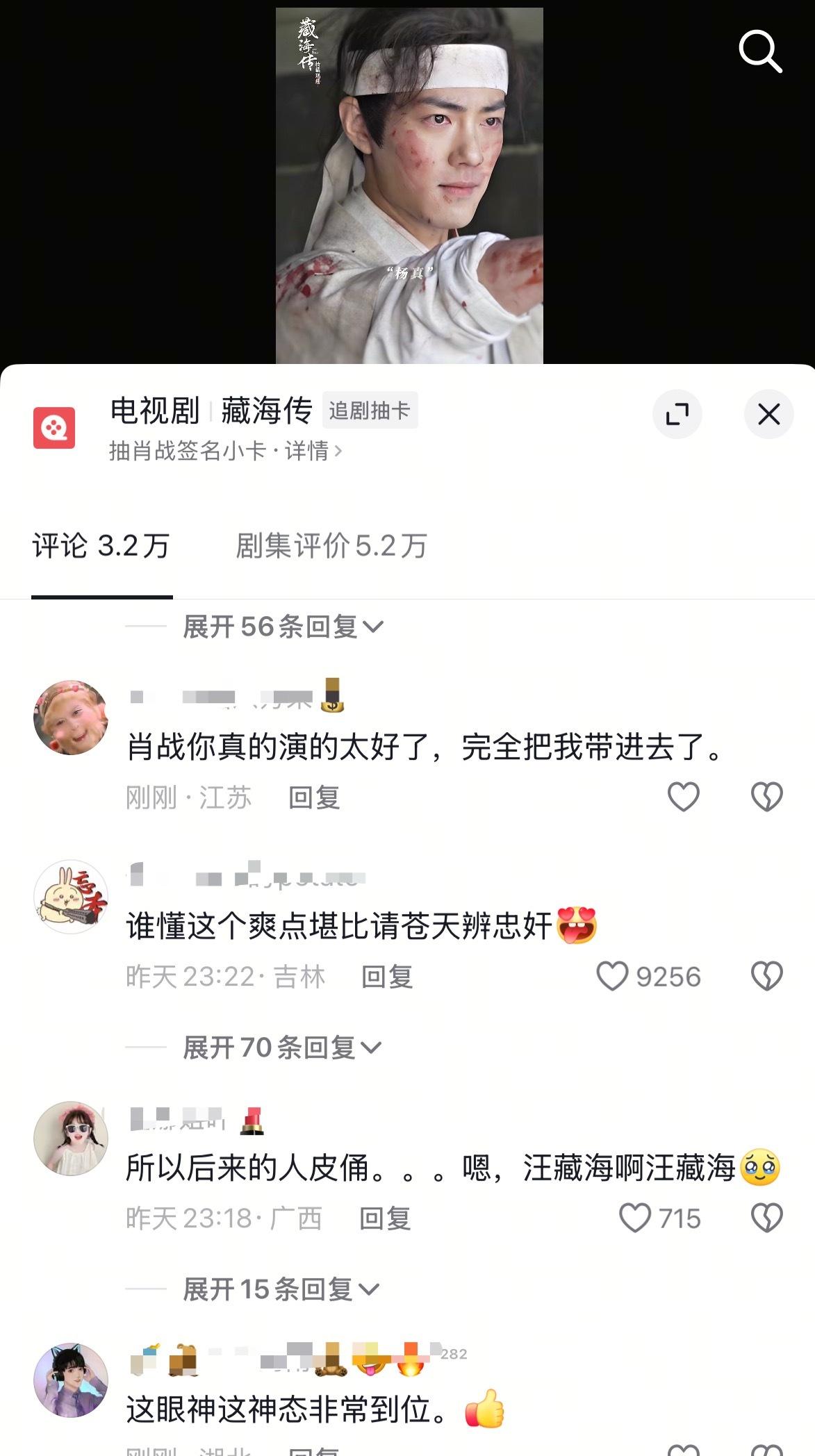The width and height of the screenshot is (815, 1456).
Task: Expand 展开56条回复
Action: (x=282, y=627)
